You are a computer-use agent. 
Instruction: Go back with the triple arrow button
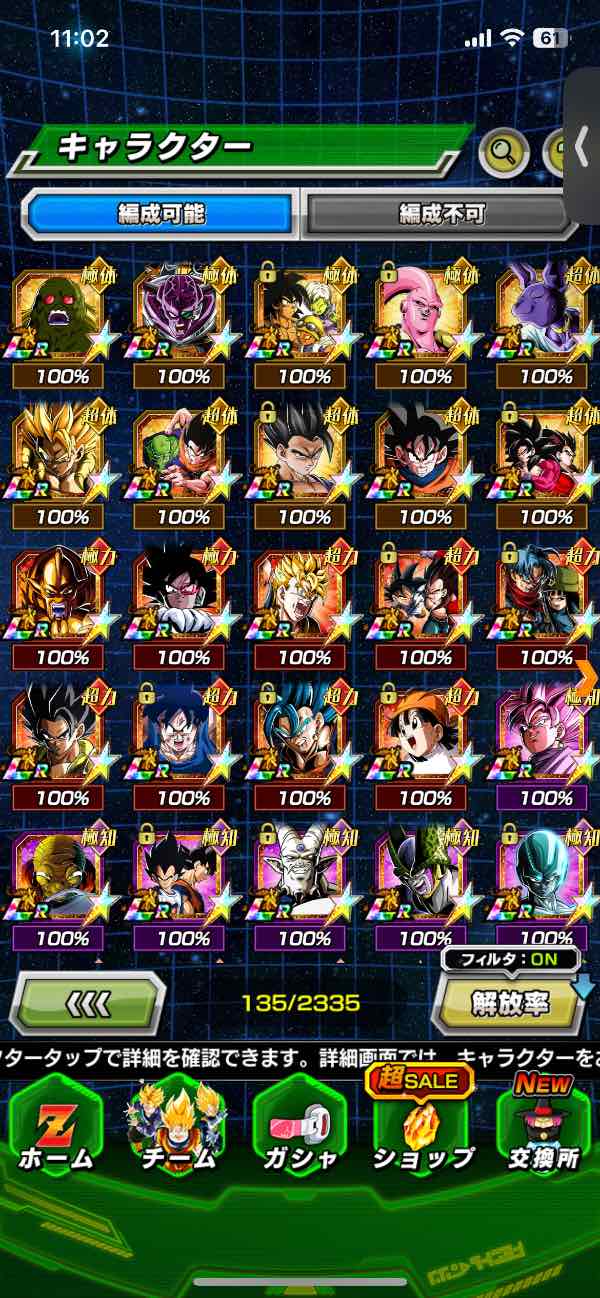coord(88,1002)
